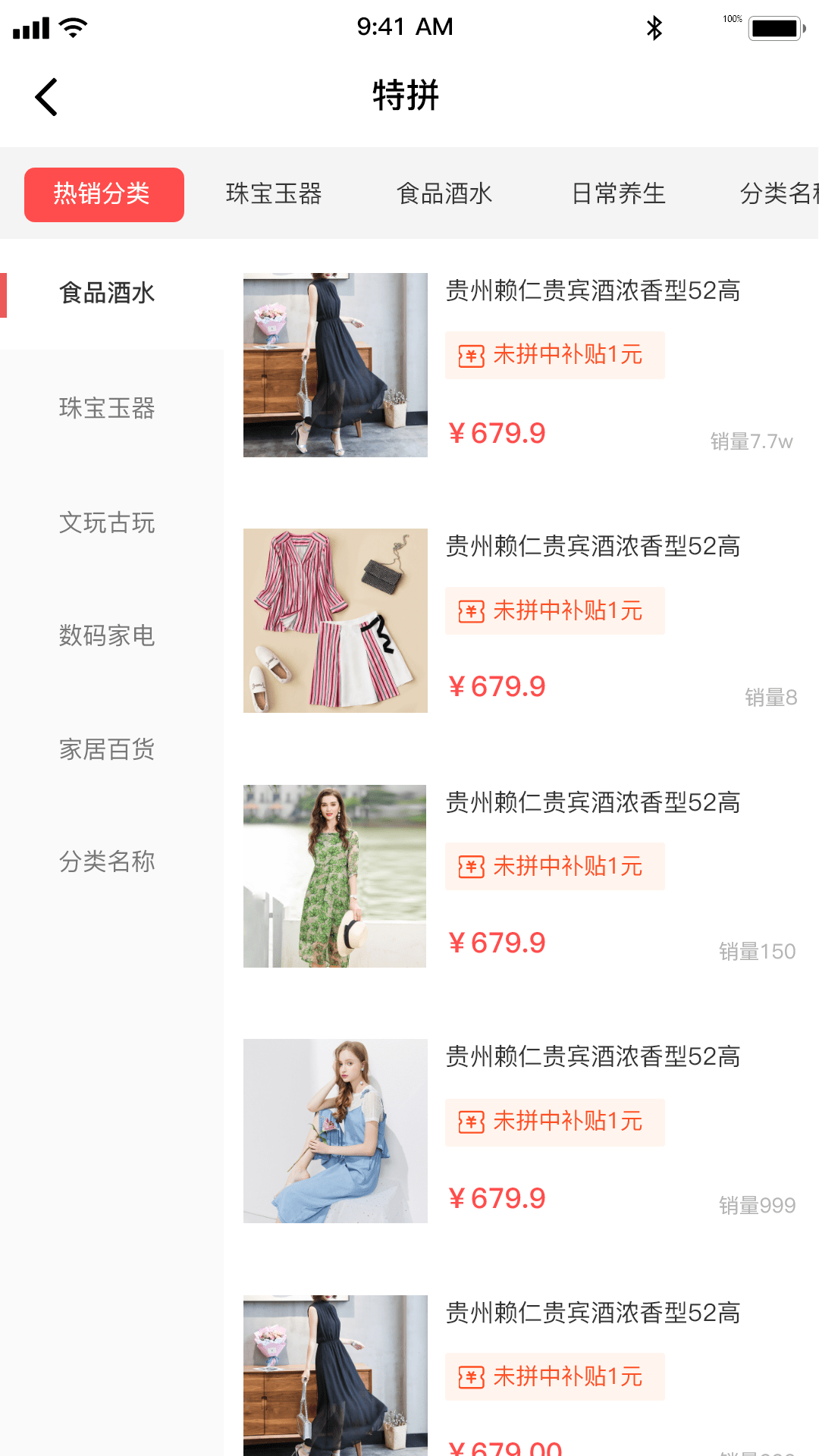Switch to the 珠宝玉器 top tab
The width and height of the screenshot is (819, 1456).
point(275,193)
